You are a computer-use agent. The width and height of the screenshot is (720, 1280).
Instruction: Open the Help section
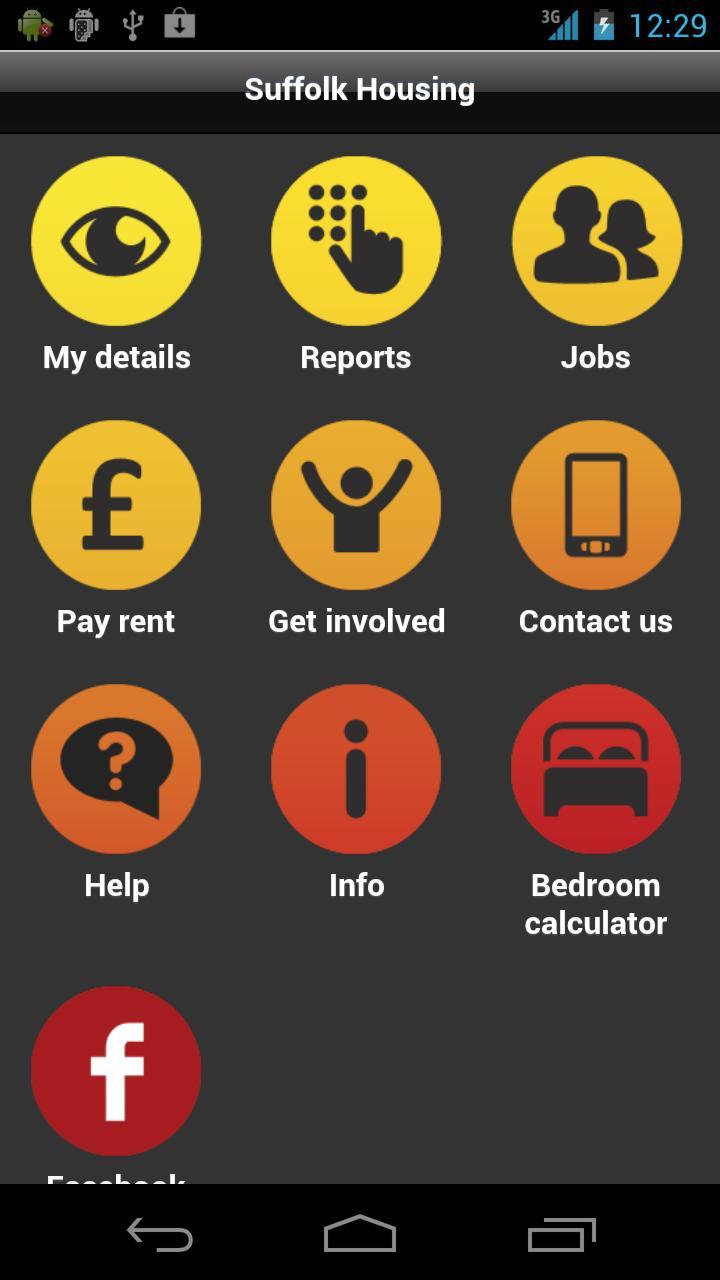[116, 769]
